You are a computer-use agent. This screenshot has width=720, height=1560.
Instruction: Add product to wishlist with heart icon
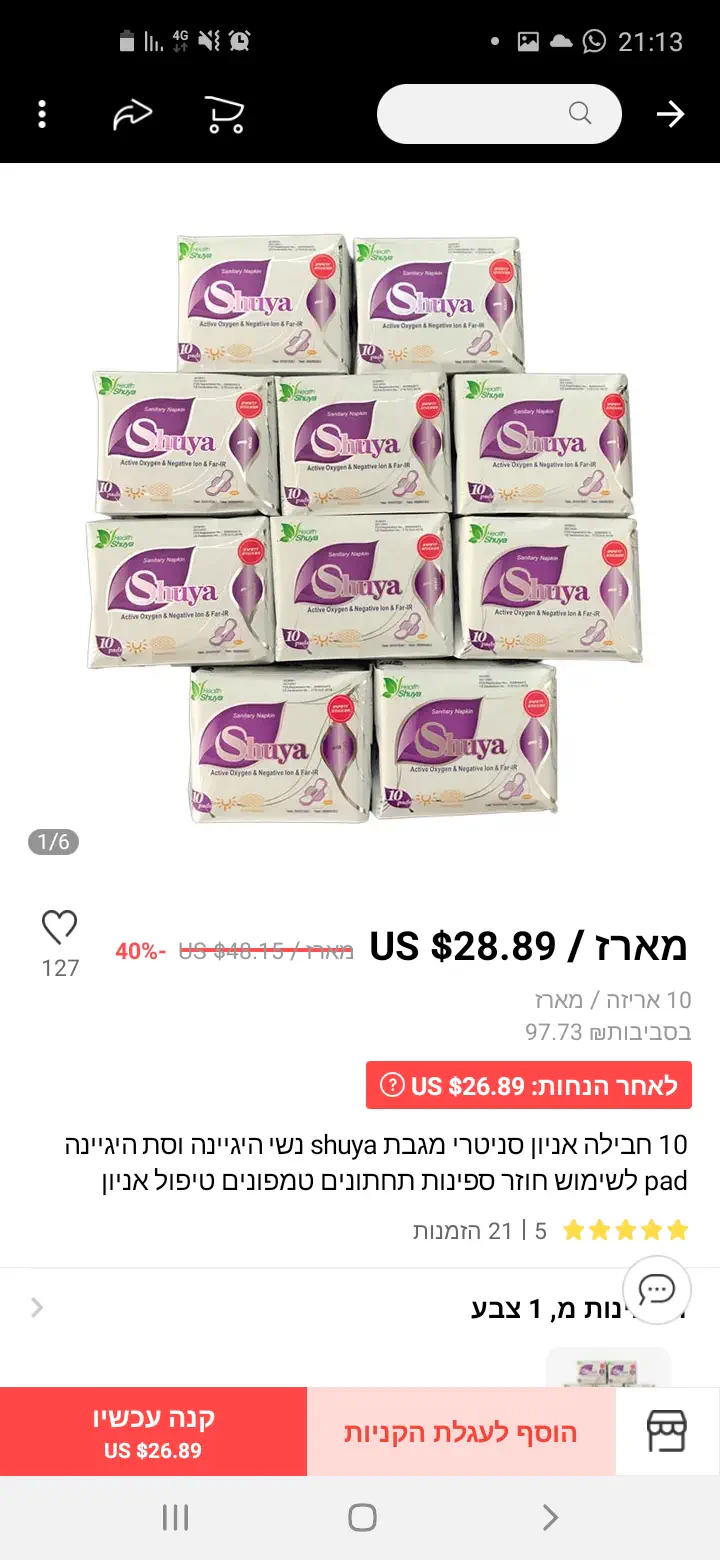tap(60, 928)
